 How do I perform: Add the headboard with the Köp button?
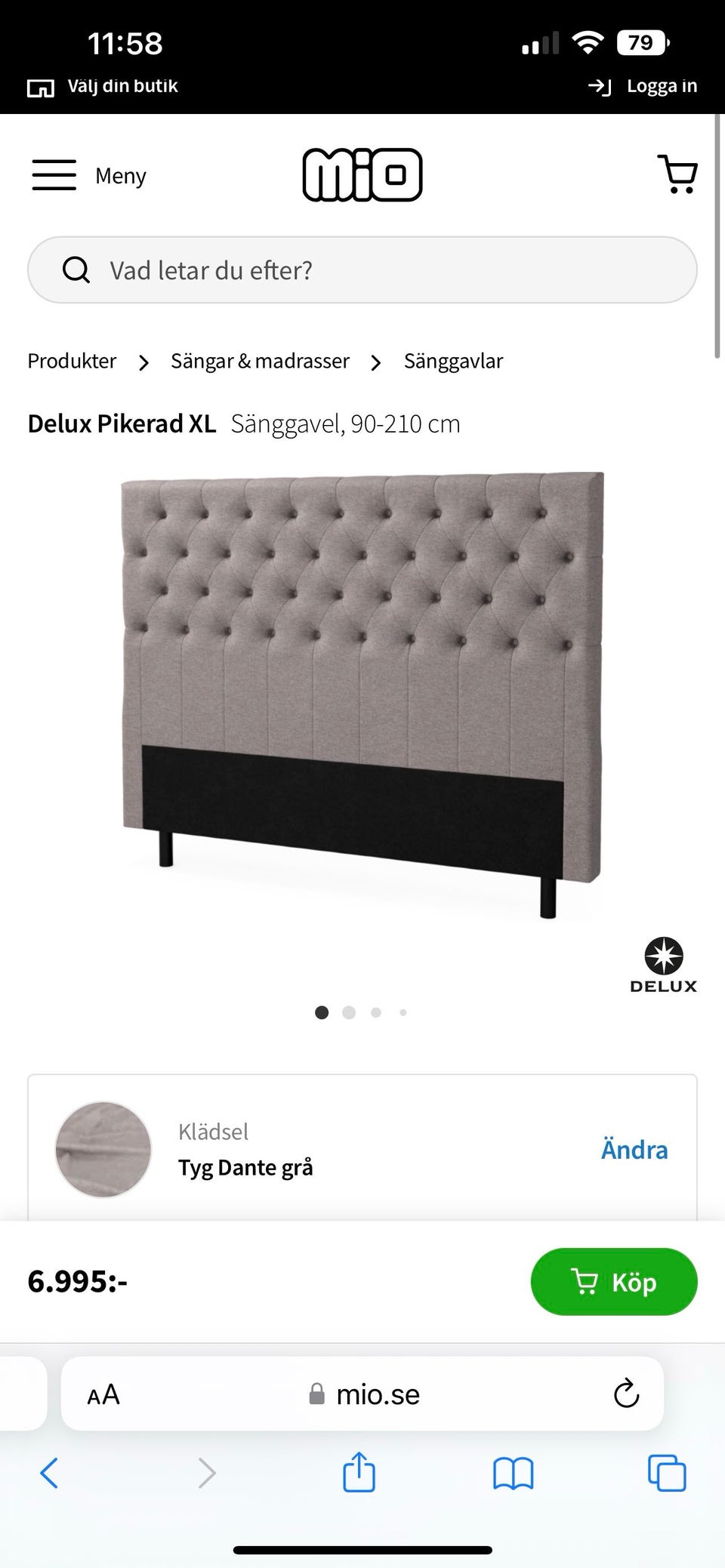pos(613,1282)
